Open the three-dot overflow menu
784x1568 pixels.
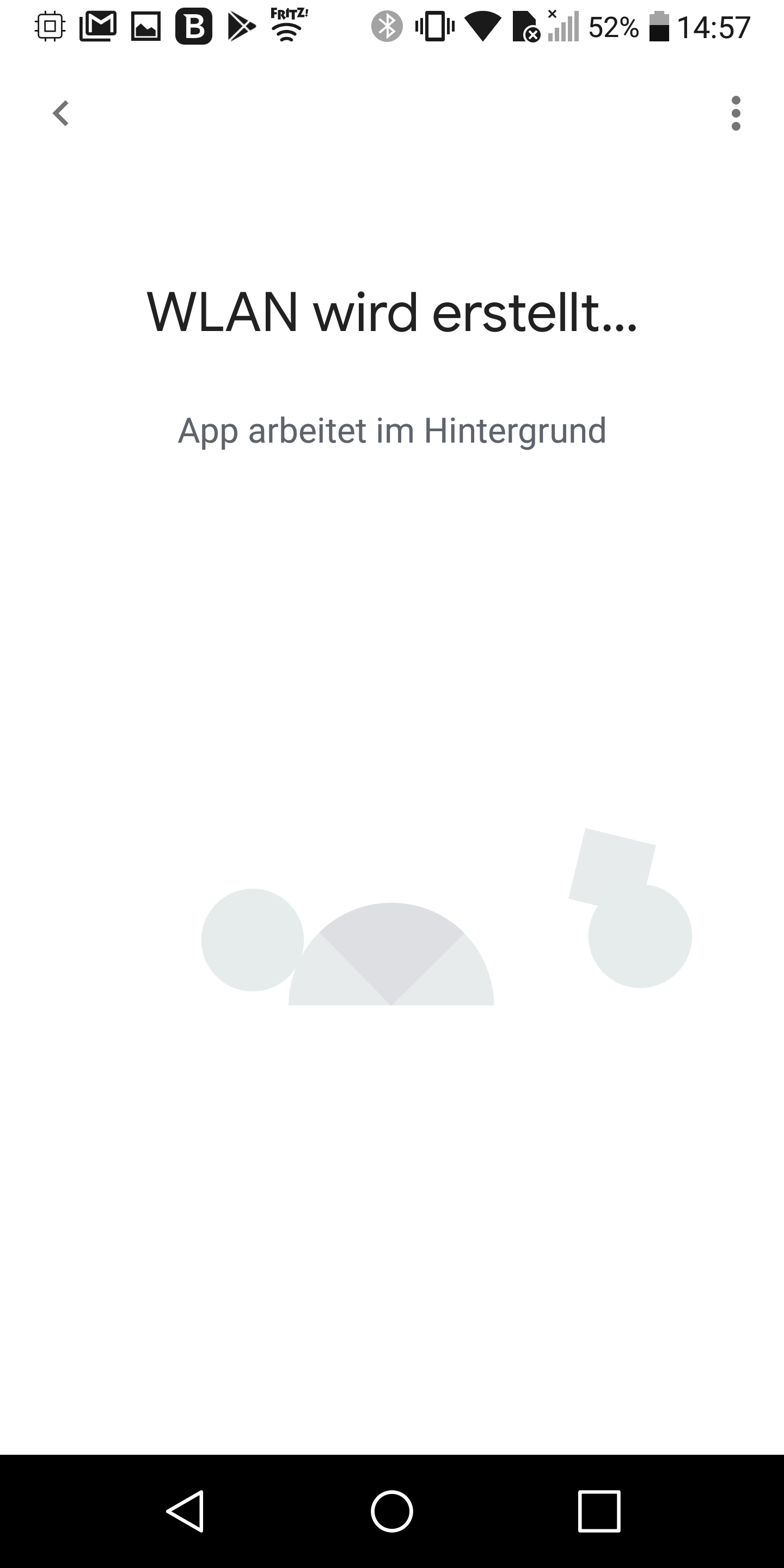736,113
